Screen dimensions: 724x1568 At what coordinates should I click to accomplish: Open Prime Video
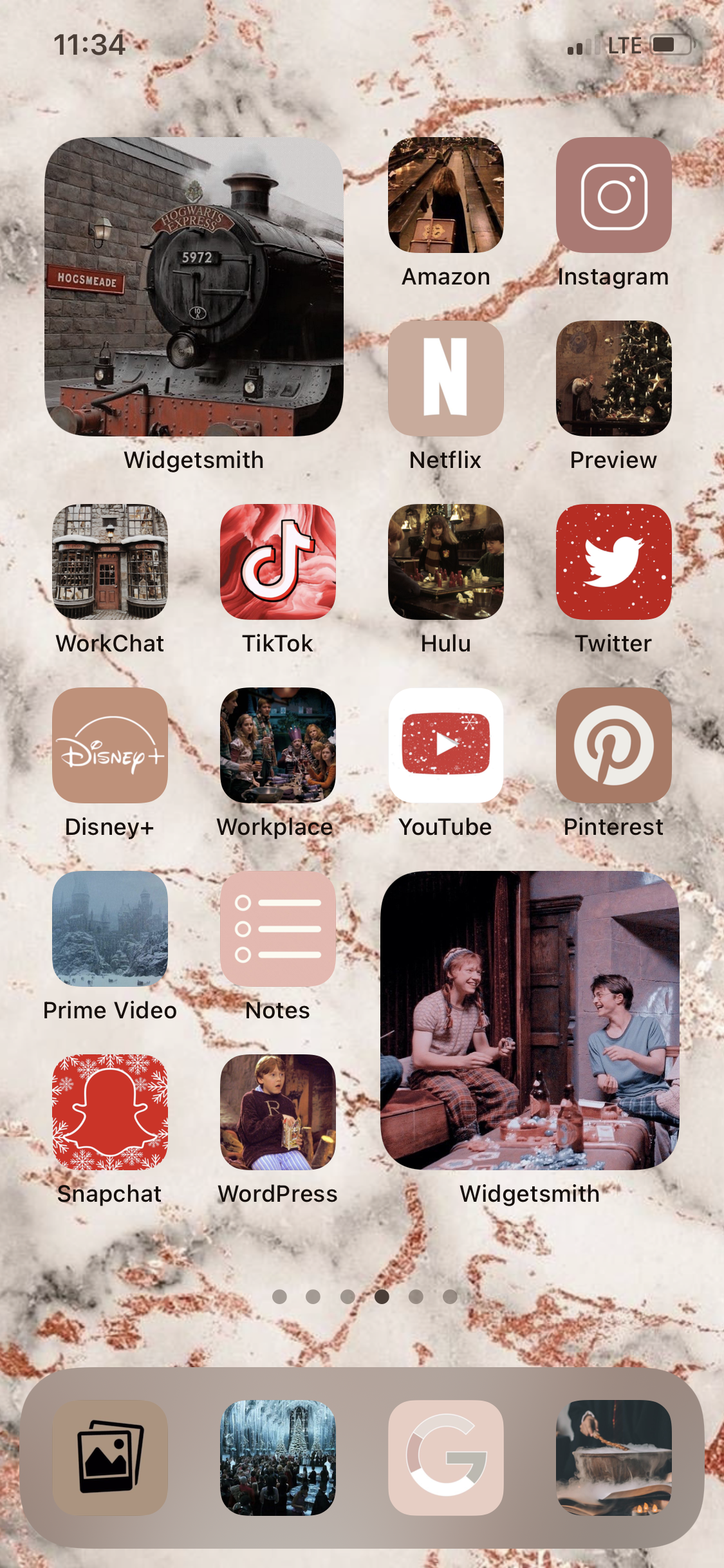(110, 929)
